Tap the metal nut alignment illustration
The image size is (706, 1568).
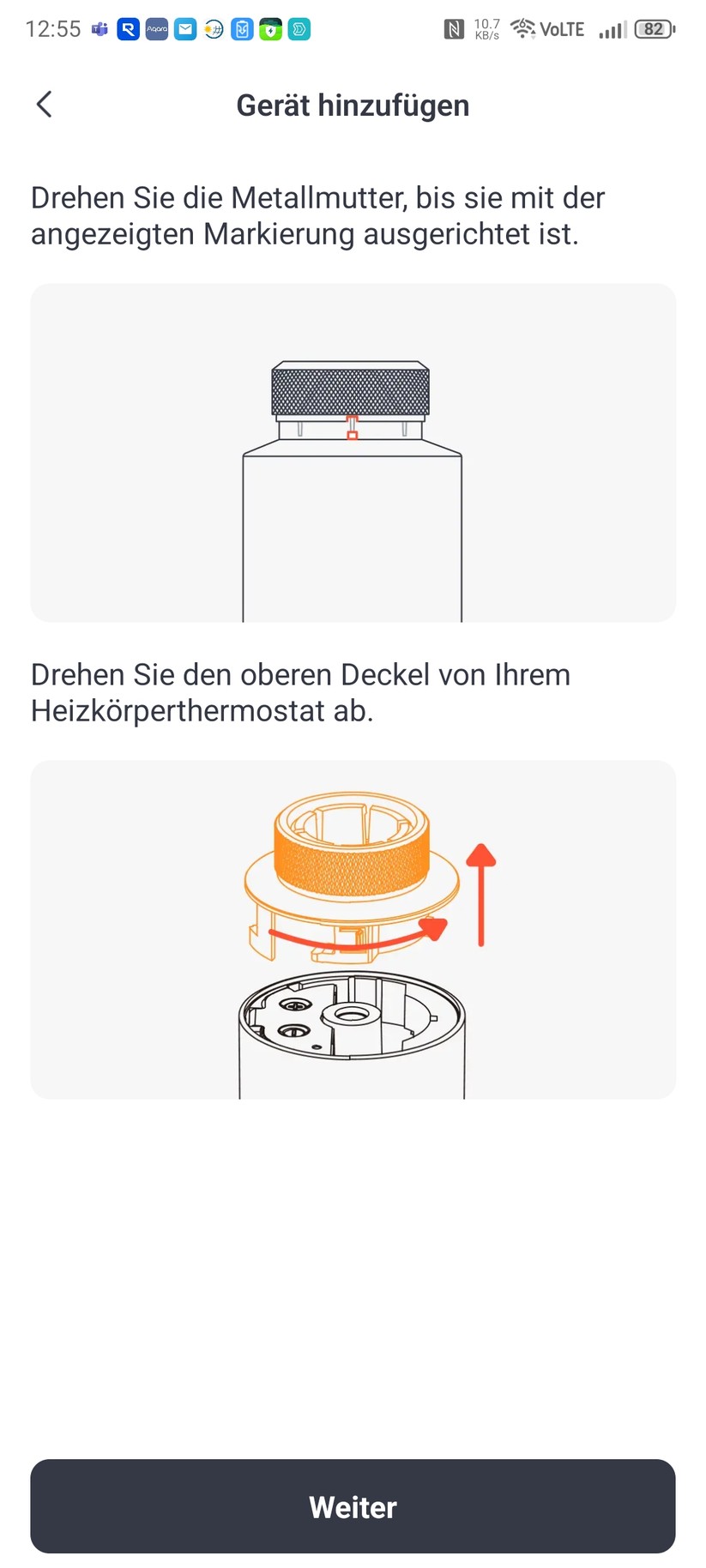[x=353, y=452]
